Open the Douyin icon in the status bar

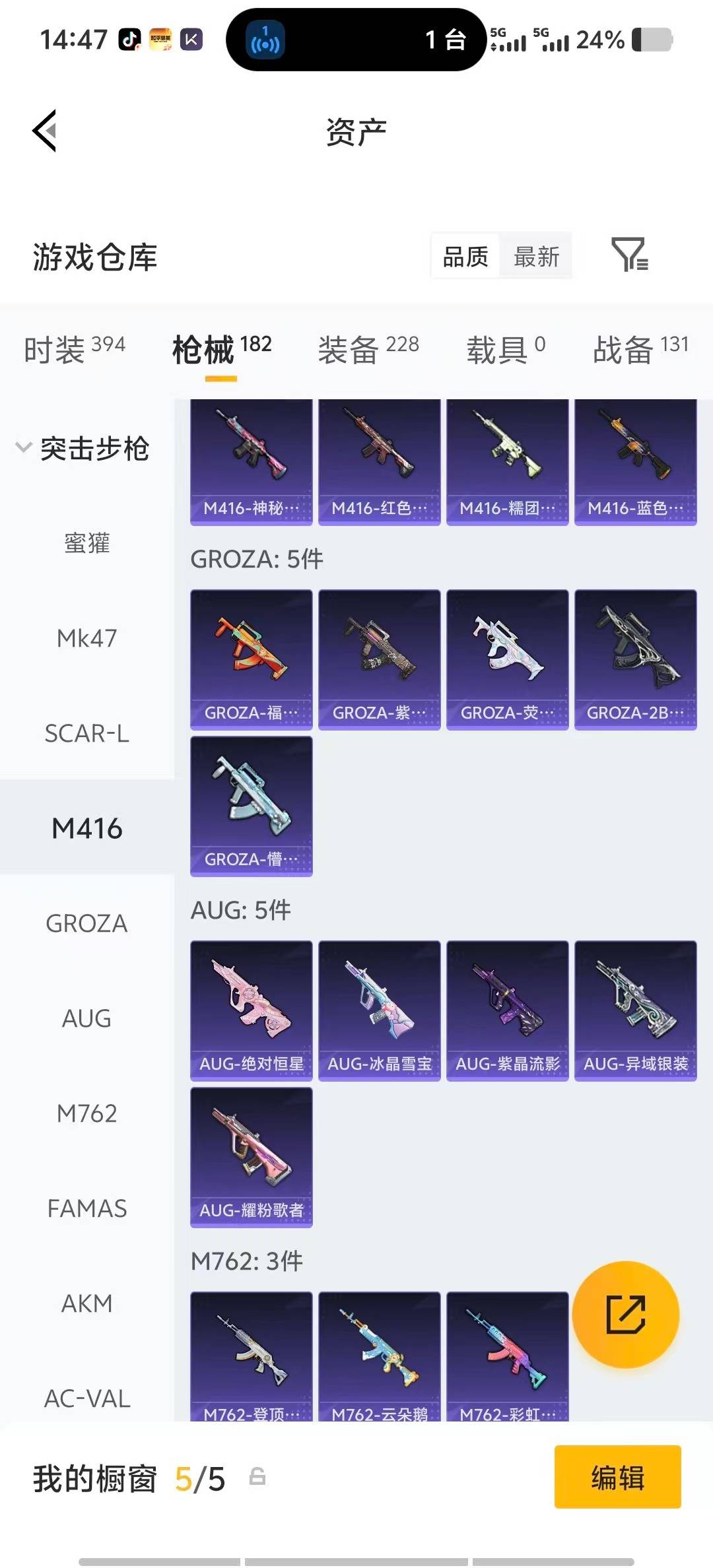[x=129, y=40]
